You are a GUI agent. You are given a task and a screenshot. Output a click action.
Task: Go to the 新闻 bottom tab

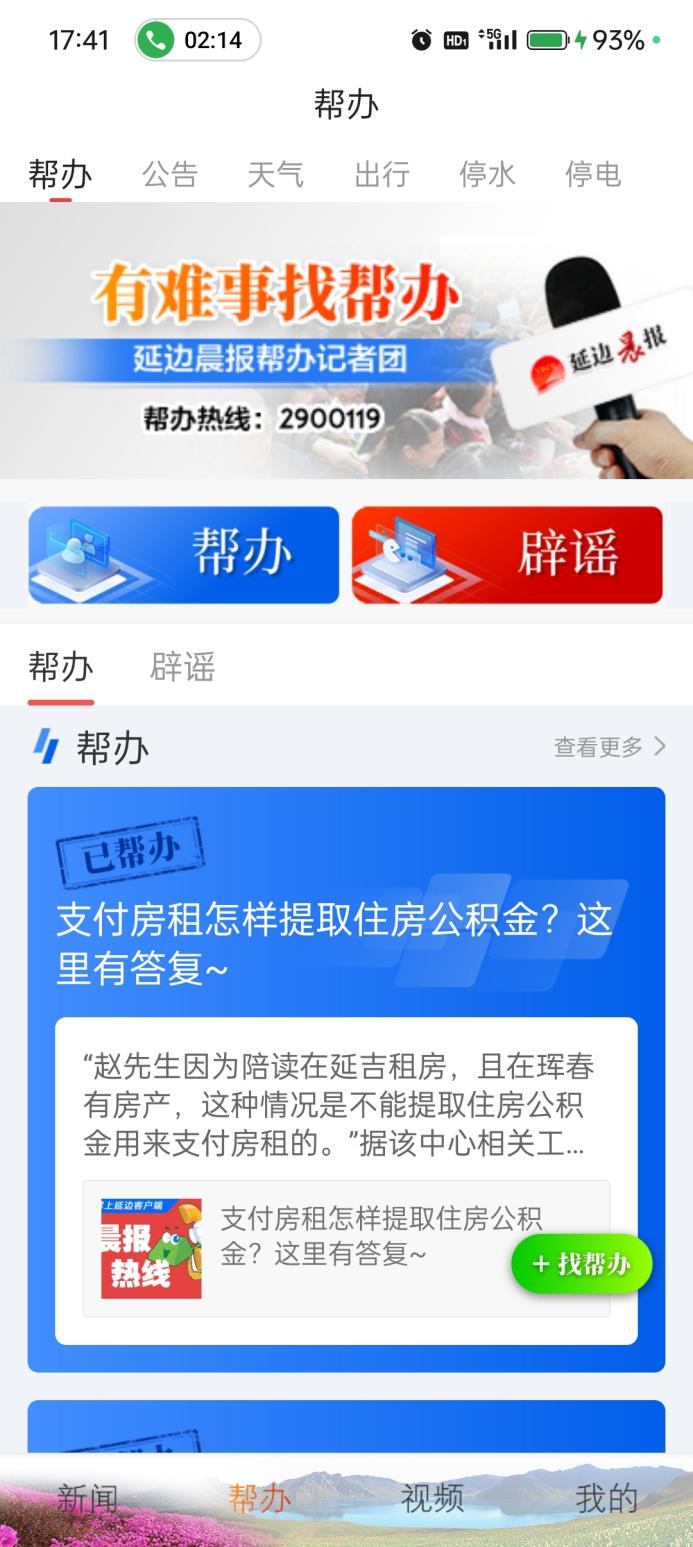87,1498
